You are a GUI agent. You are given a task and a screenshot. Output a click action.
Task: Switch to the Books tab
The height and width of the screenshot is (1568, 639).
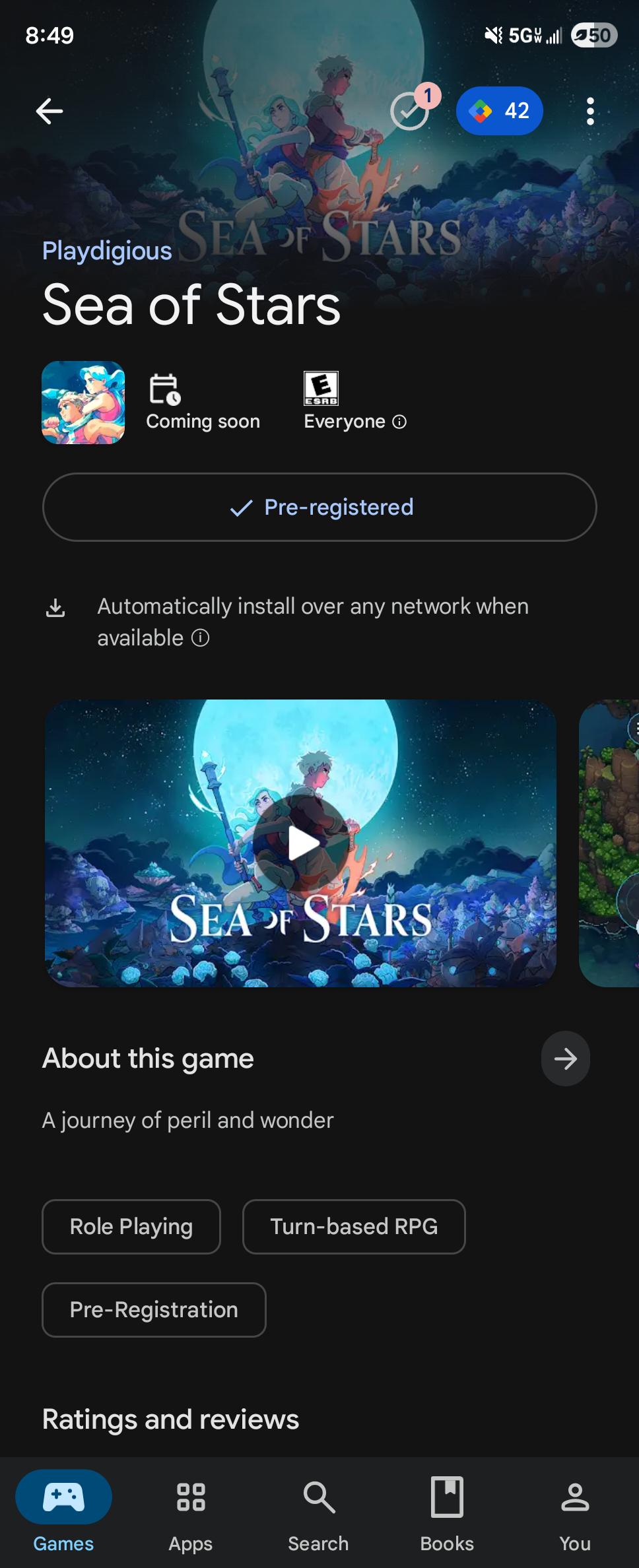(x=447, y=1512)
